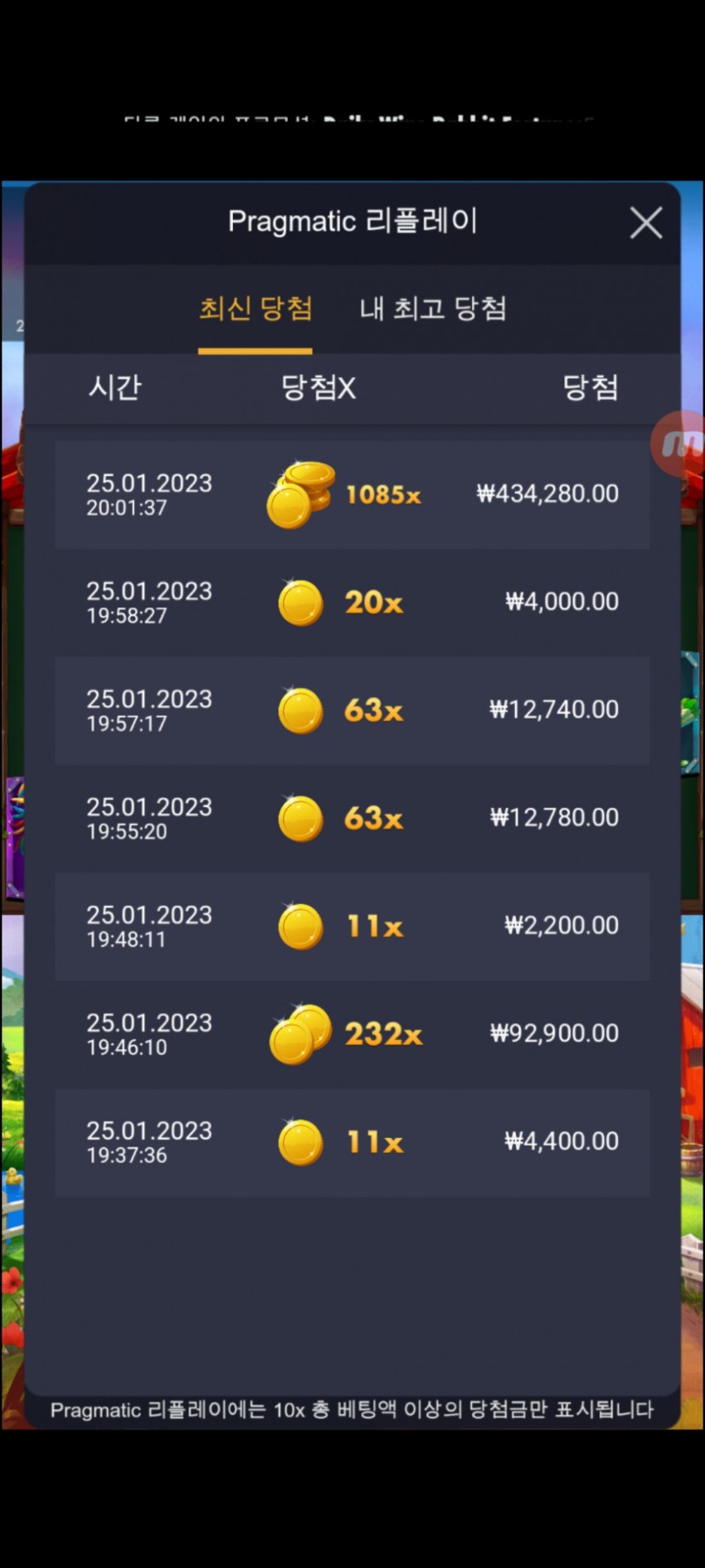
Task: Open the 11x replay from 19:37:36
Action: [x=352, y=1142]
